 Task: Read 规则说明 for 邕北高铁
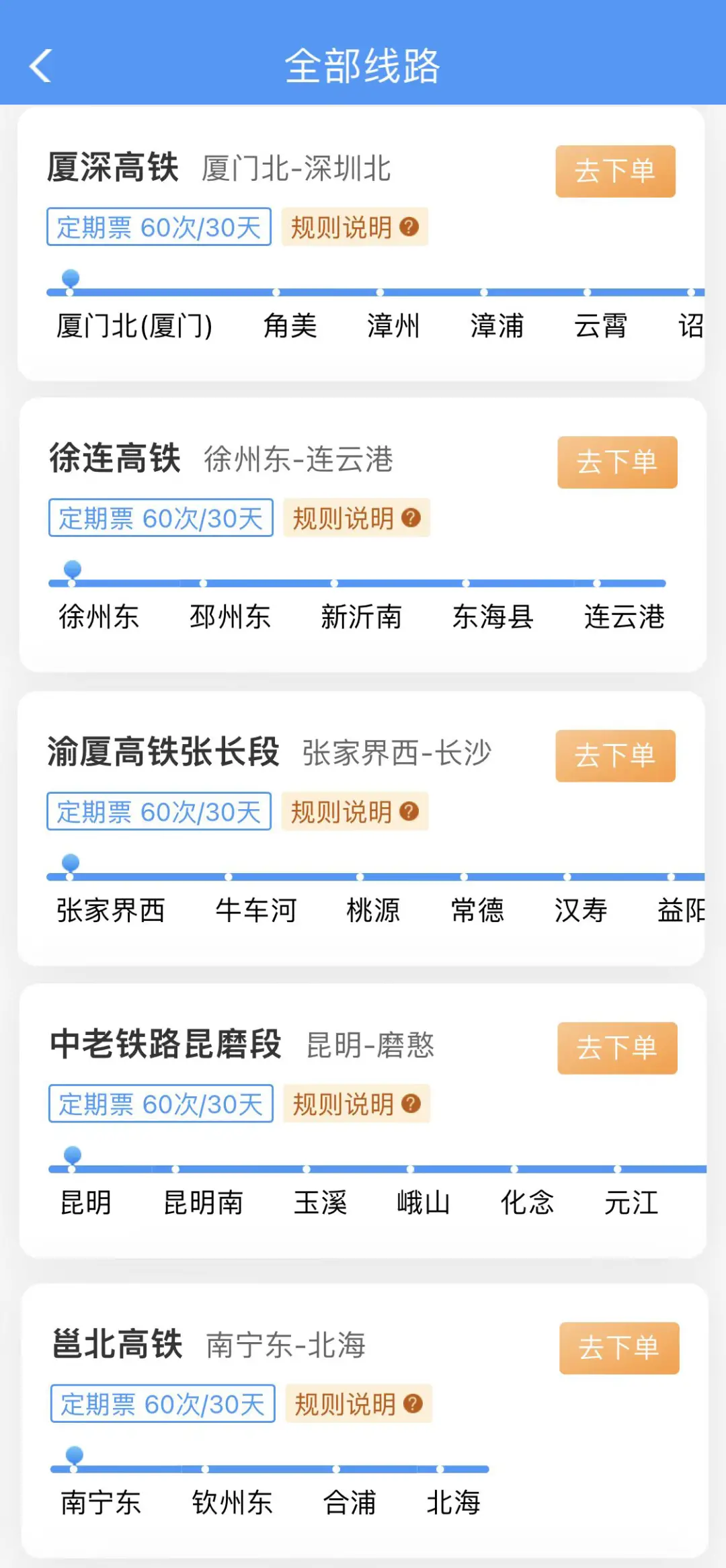pos(358,1404)
